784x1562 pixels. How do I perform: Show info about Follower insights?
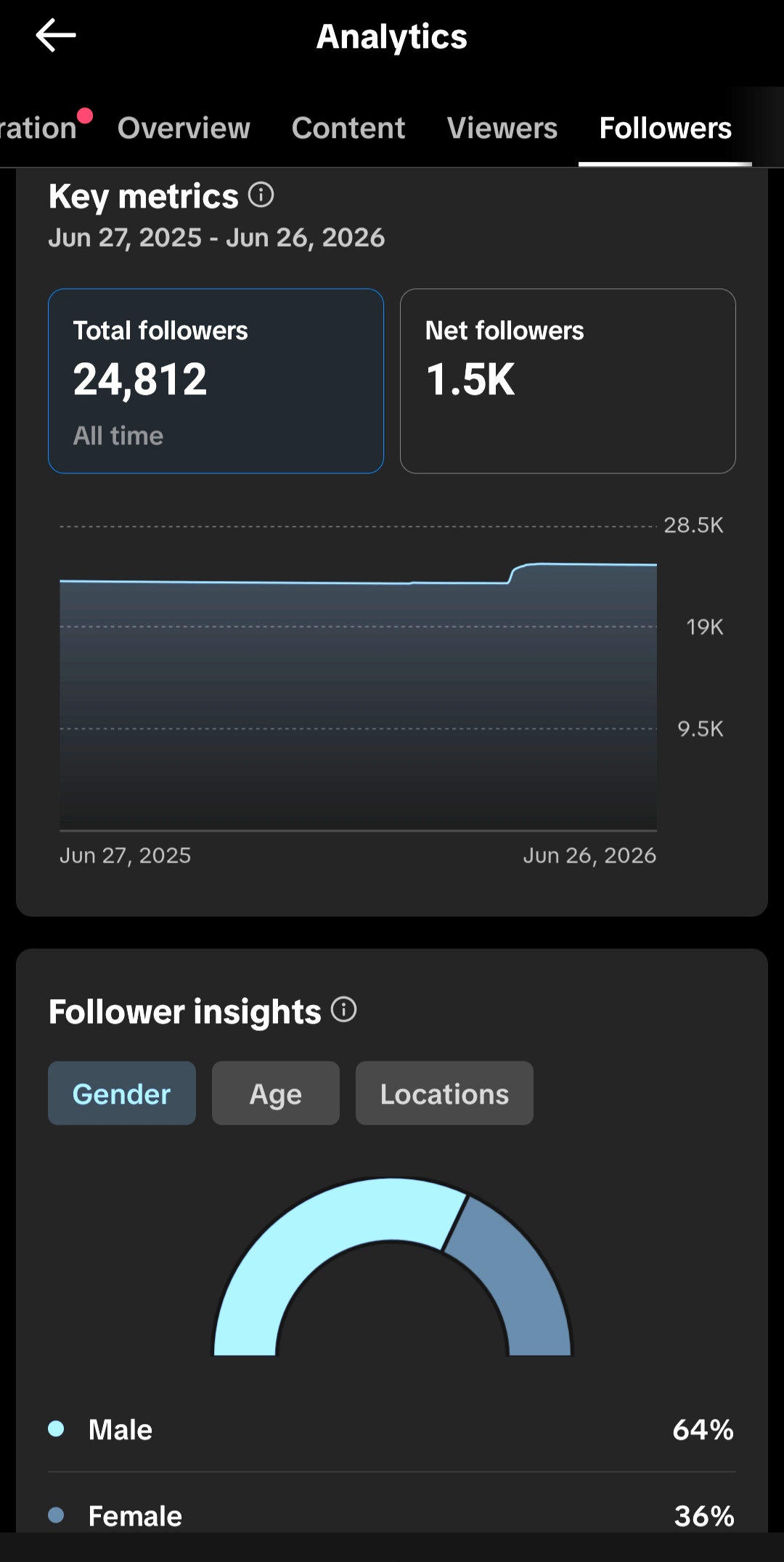(344, 1009)
